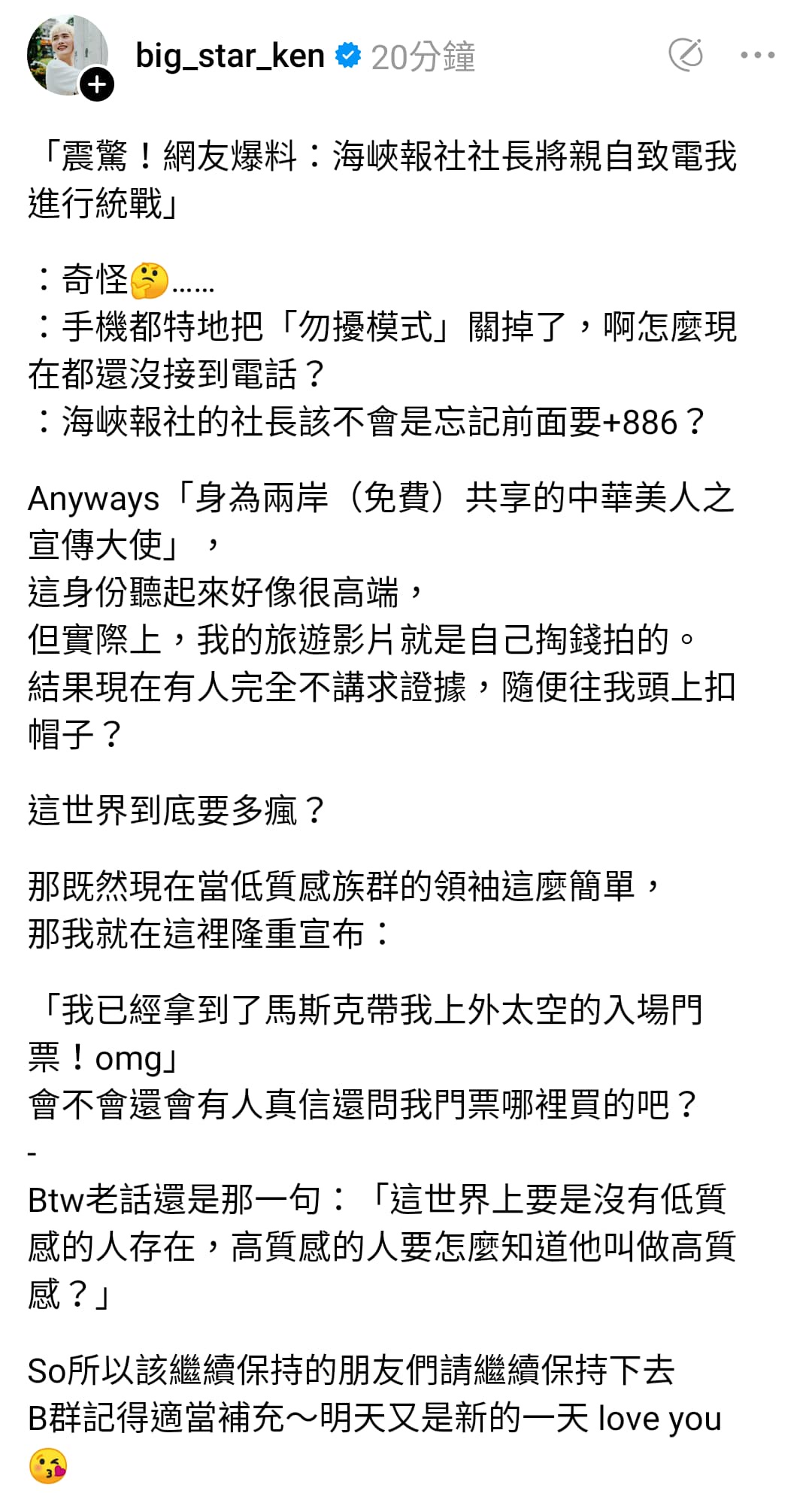Open big_star_ken's profile picture

click(x=67, y=55)
